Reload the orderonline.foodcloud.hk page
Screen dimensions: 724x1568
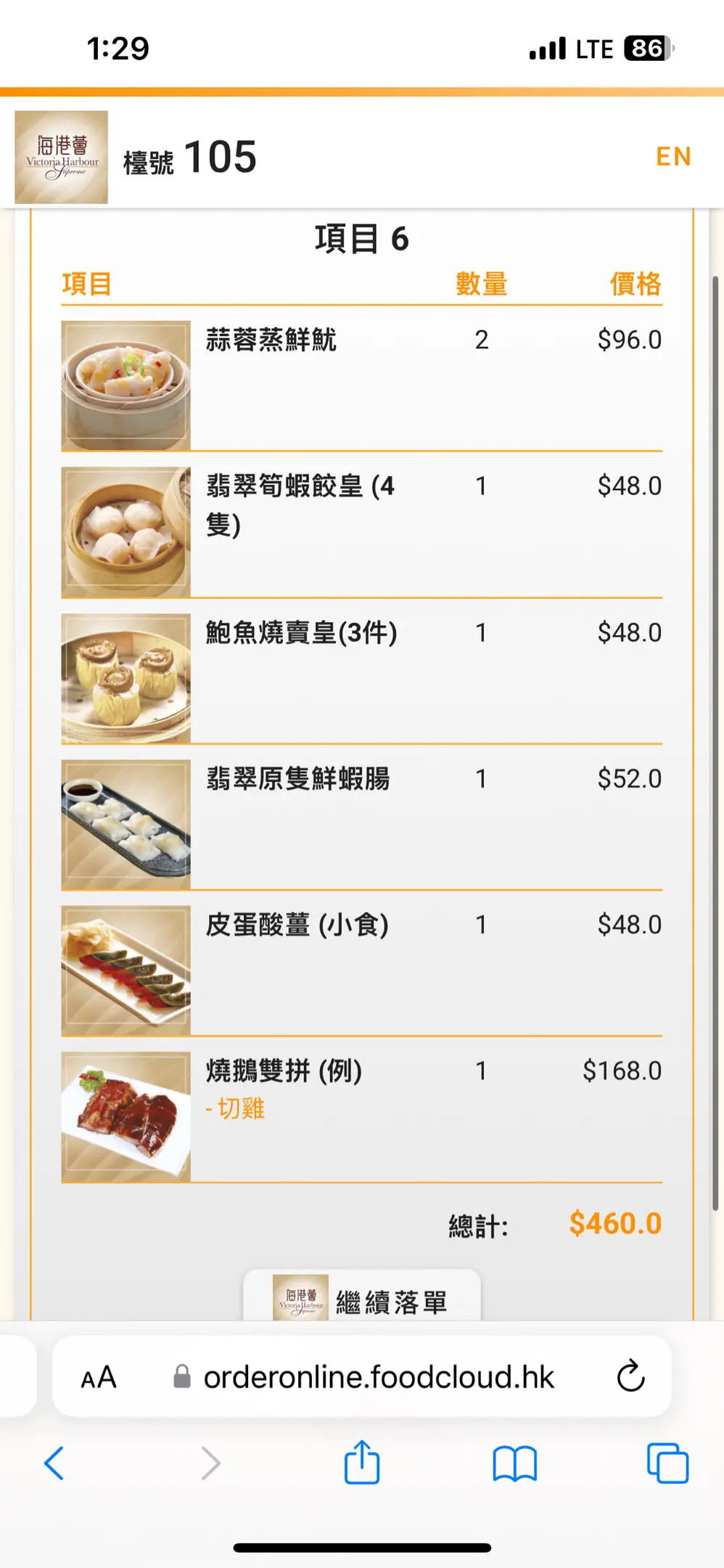point(630,1376)
